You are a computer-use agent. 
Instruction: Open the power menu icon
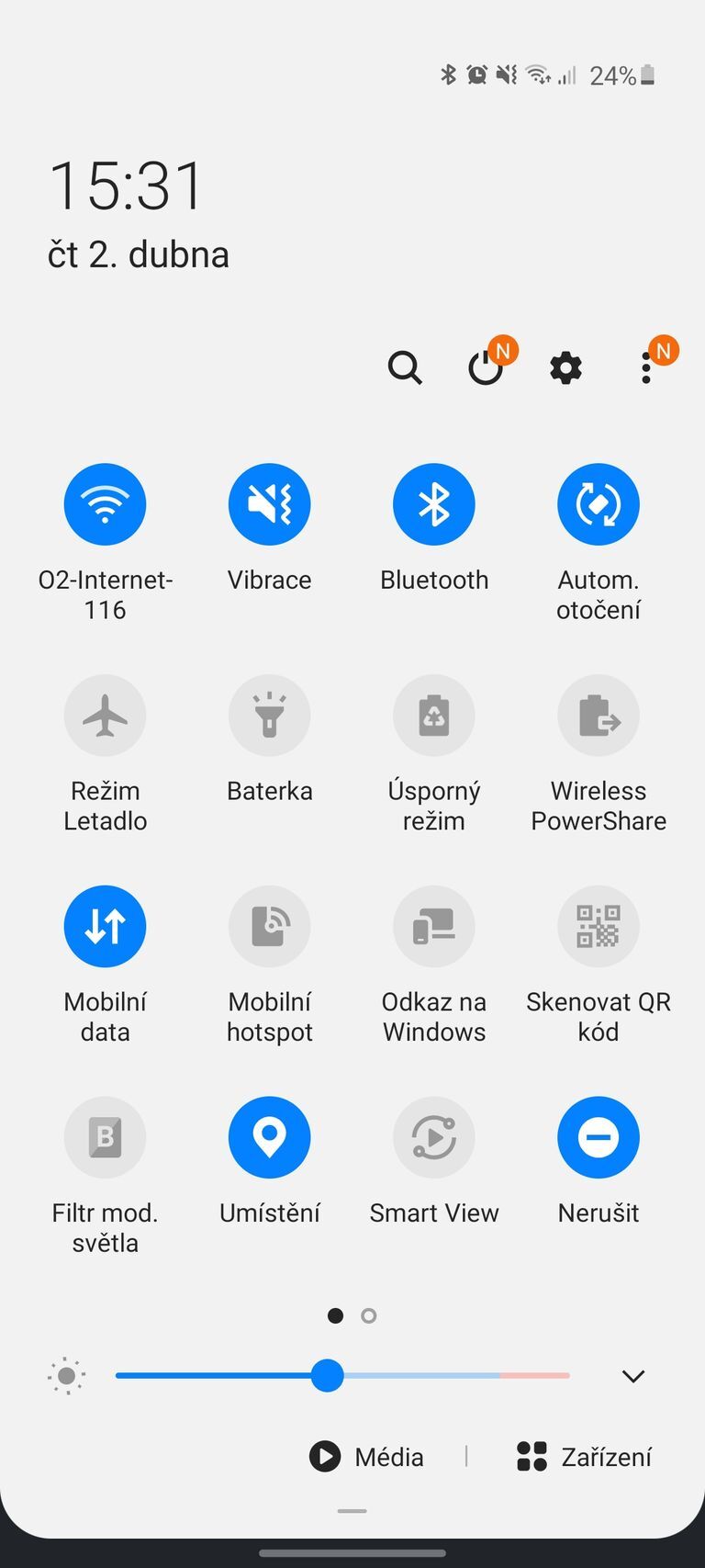pos(485,368)
